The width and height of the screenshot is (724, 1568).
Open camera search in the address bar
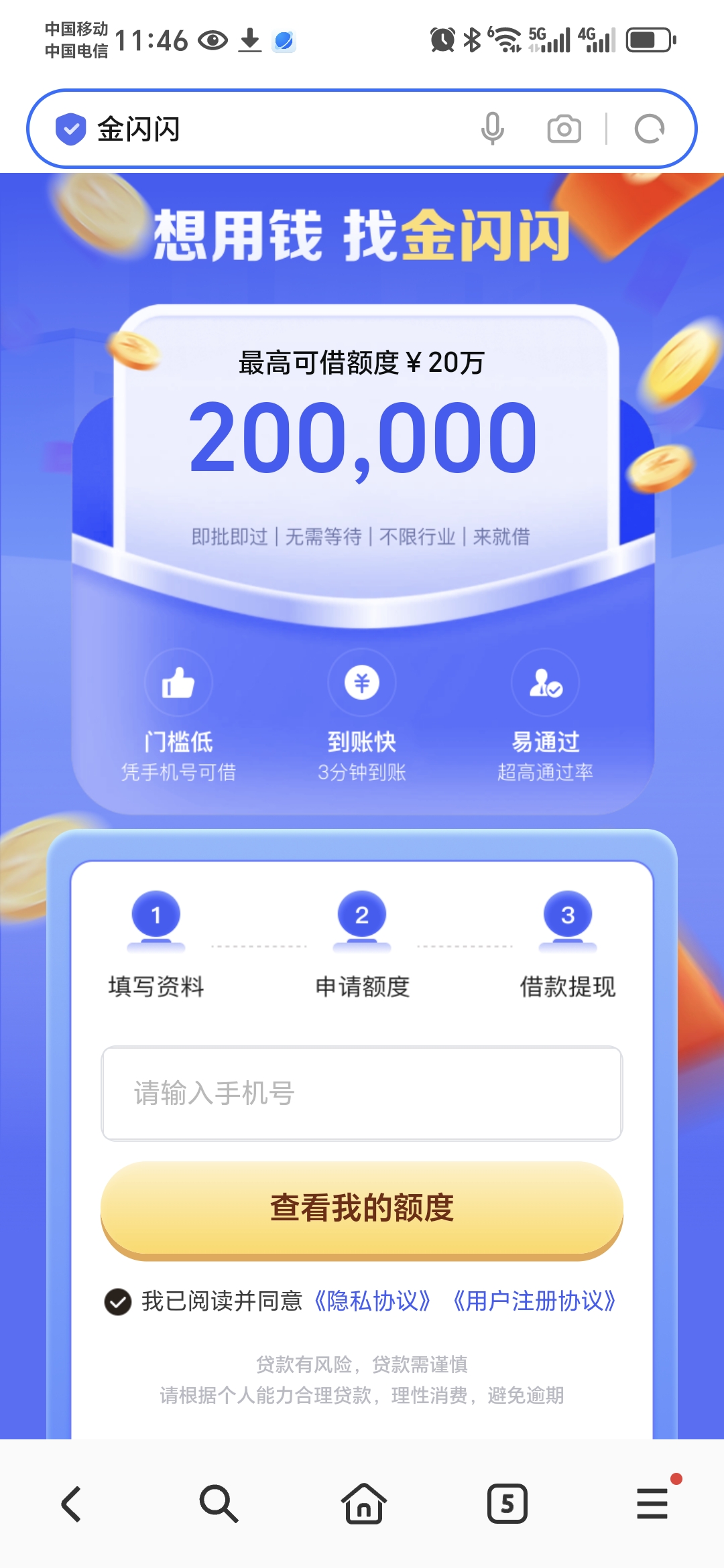564,129
